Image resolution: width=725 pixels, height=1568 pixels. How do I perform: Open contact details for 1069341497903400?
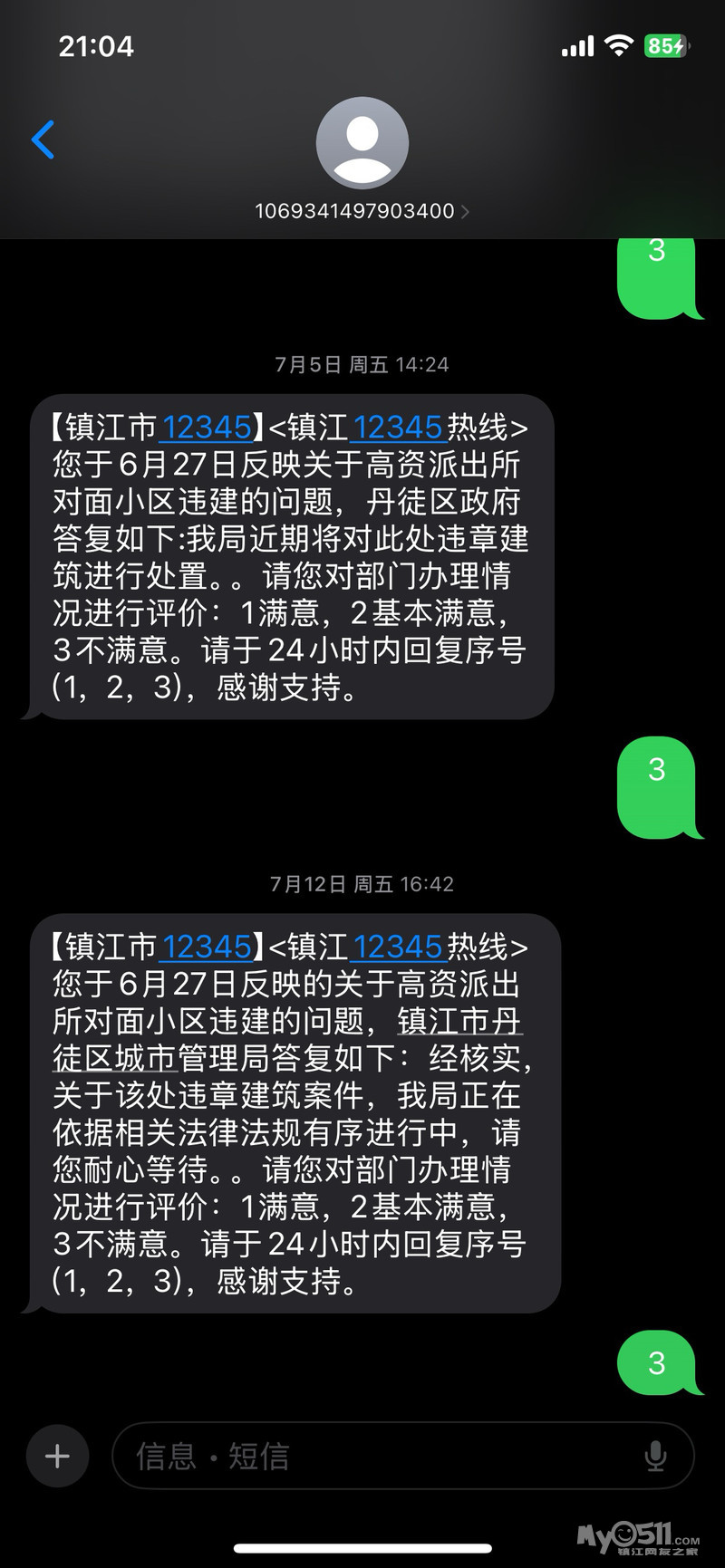click(x=362, y=210)
